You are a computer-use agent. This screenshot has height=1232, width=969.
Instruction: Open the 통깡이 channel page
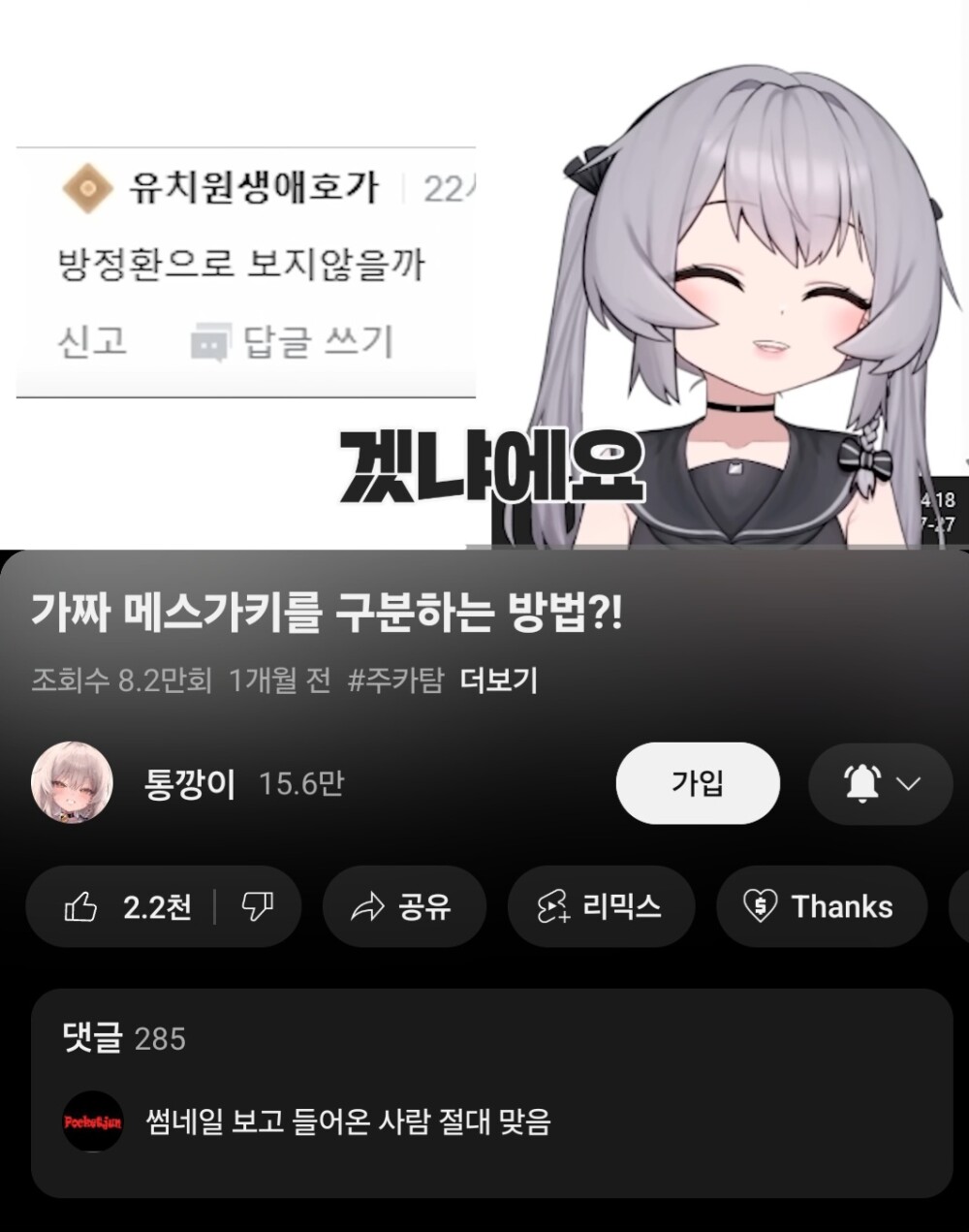pos(189,783)
